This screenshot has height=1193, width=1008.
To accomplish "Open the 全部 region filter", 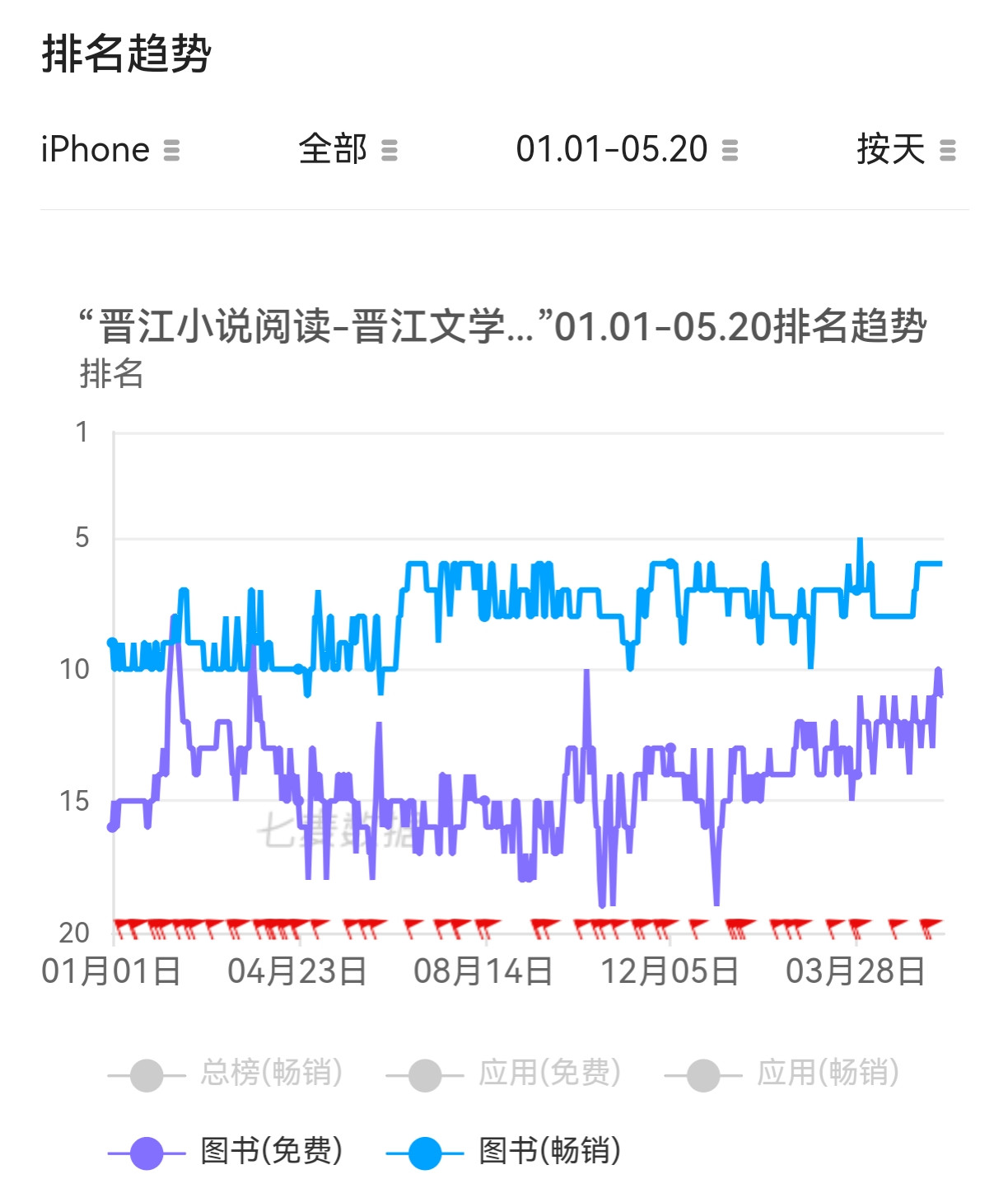I will [348, 150].
